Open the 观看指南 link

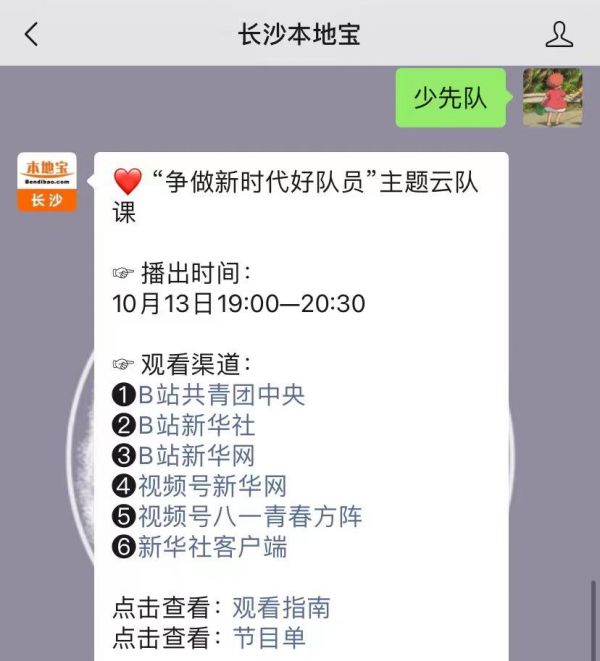(x=281, y=607)
